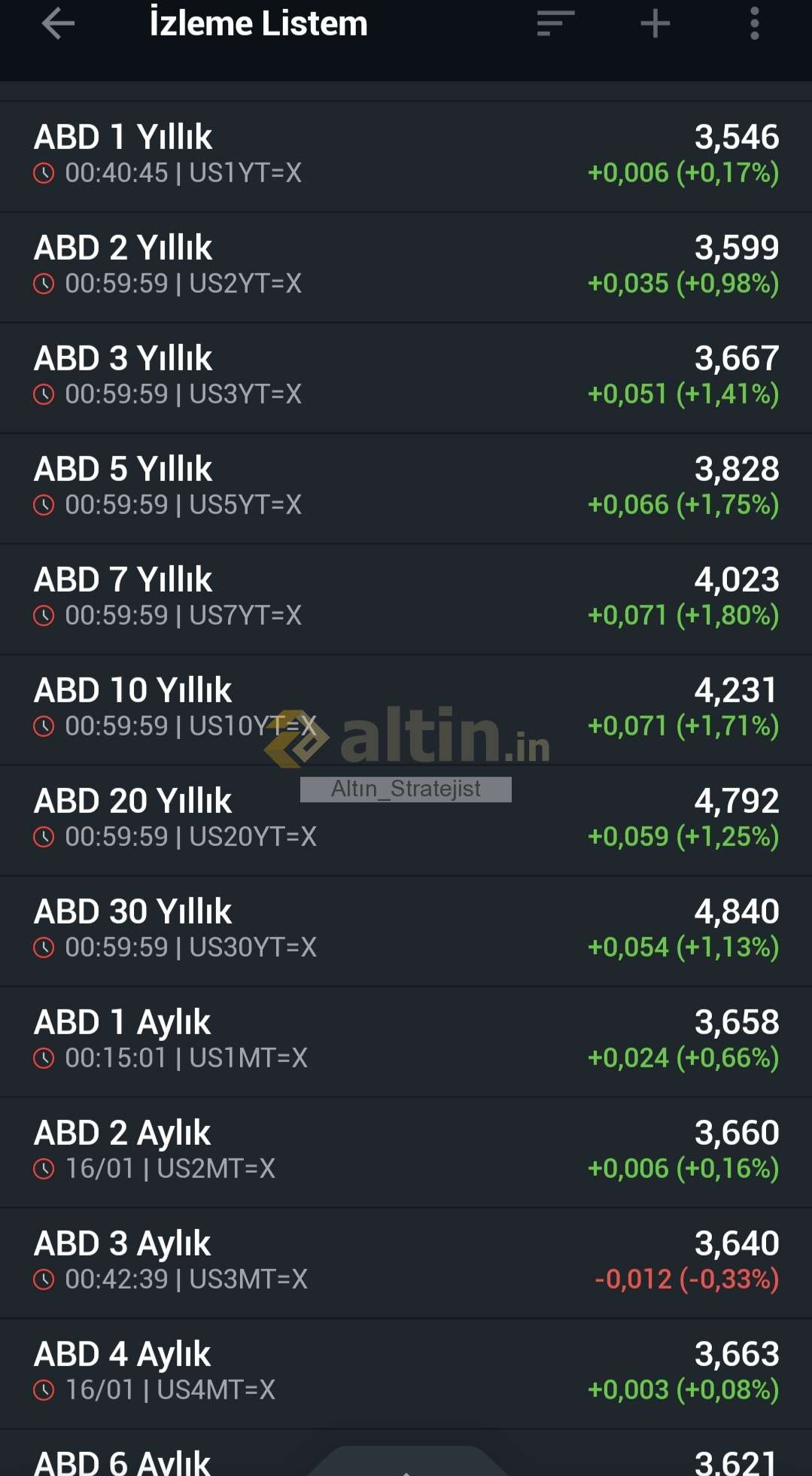Viewport: 812px width, 1476px height.
Task: Open ABD 1 Aylık row
Action: [x=406, y=1040]
